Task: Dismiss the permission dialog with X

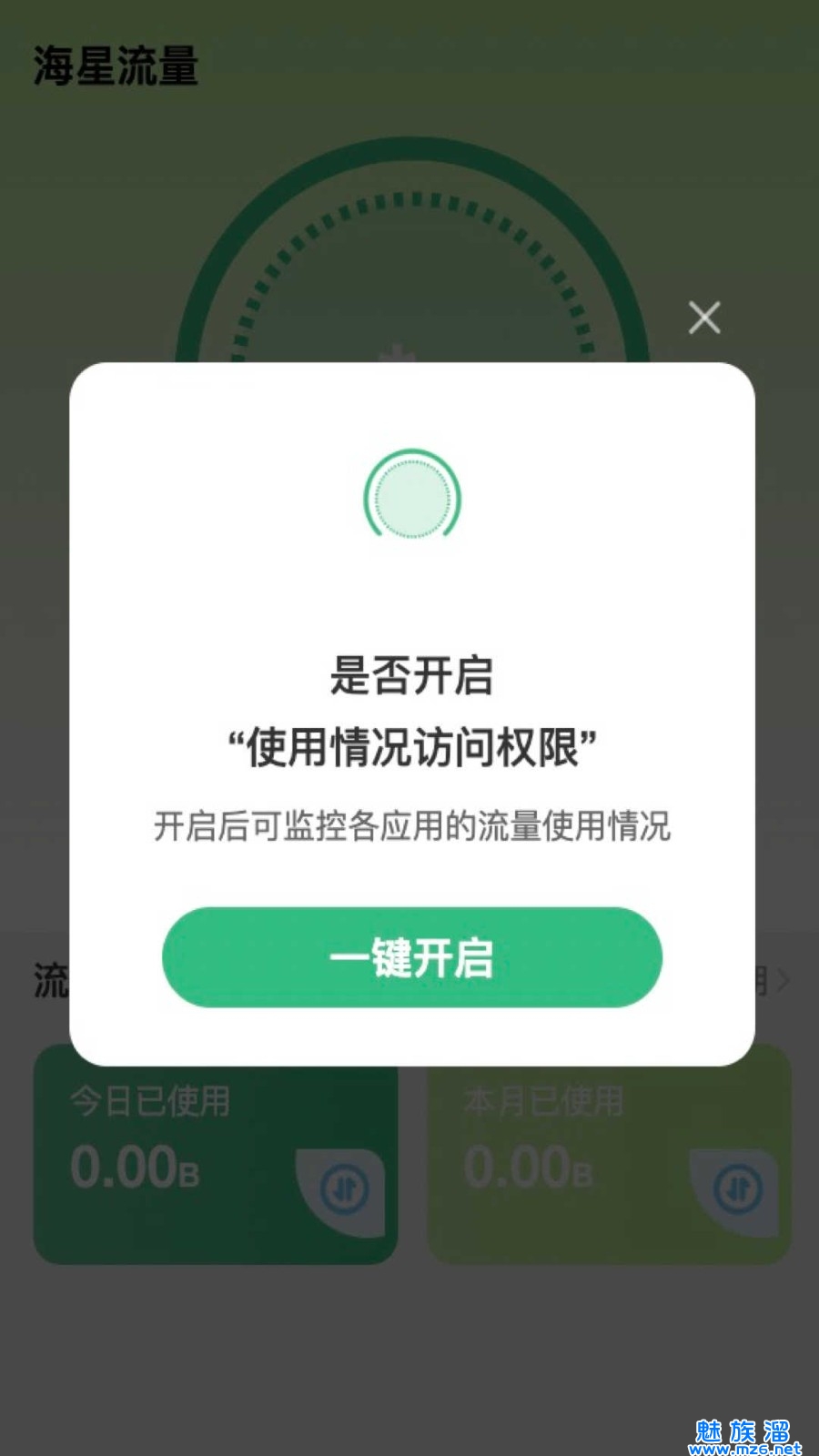Action: point(704,318)
